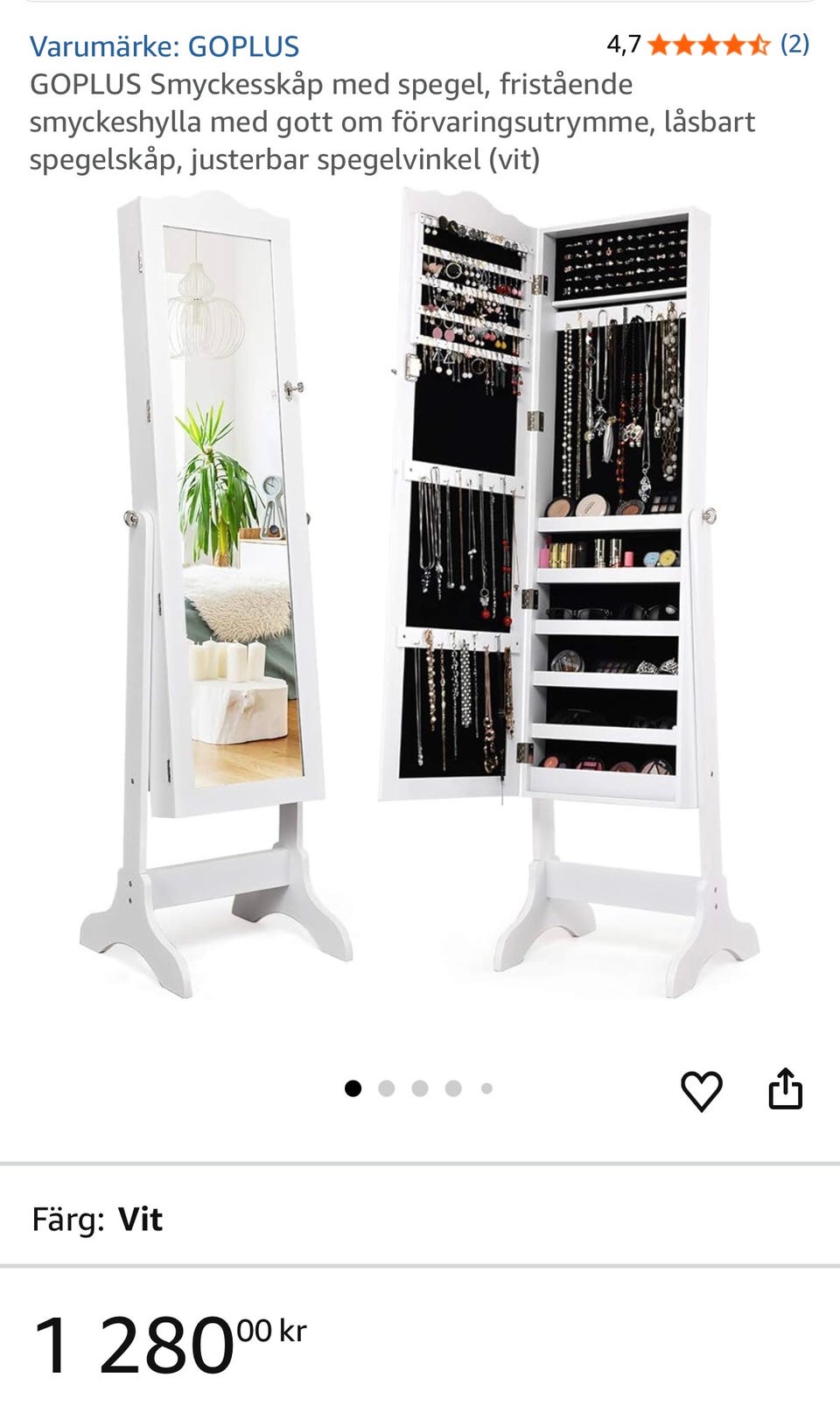
Task: Open the 4,7 star rating reviews
Action: pos(708,44)
